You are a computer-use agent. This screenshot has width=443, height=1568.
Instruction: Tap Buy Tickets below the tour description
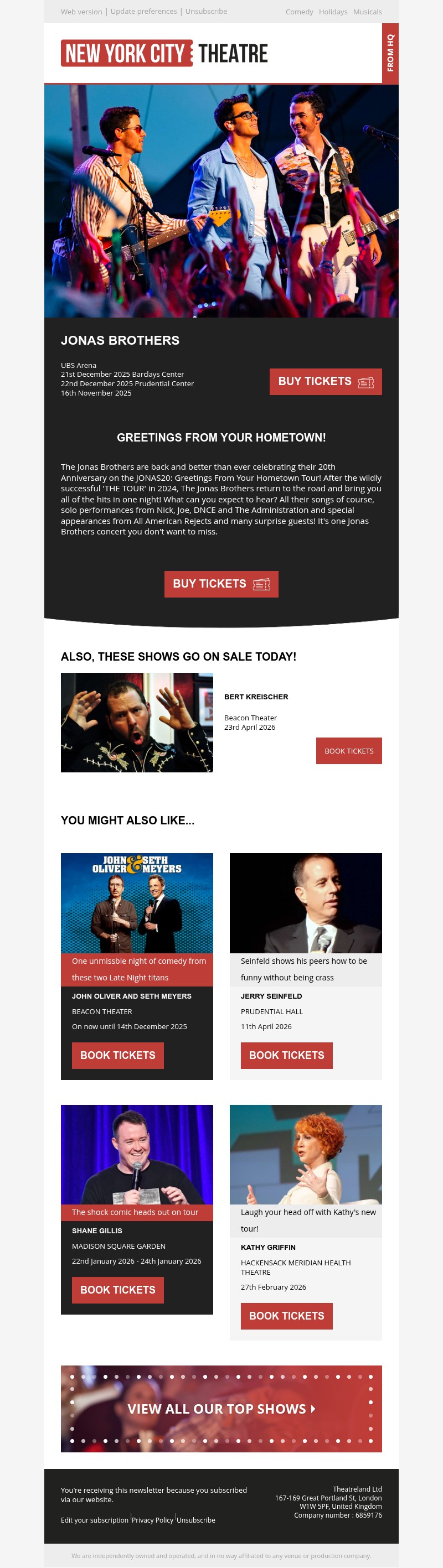[221, 584]
